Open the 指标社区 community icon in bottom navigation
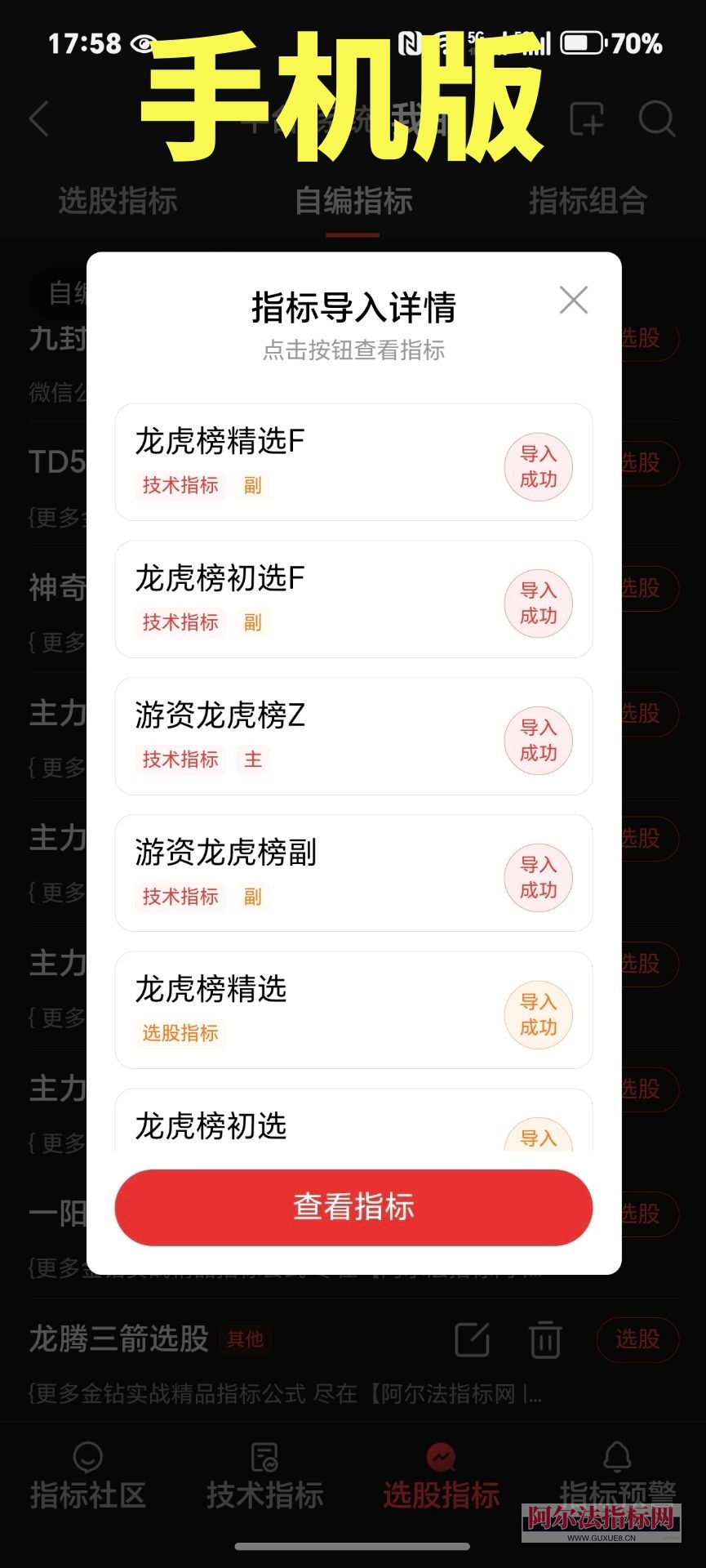The image size is (706, 1568). tap(87, 1462)
